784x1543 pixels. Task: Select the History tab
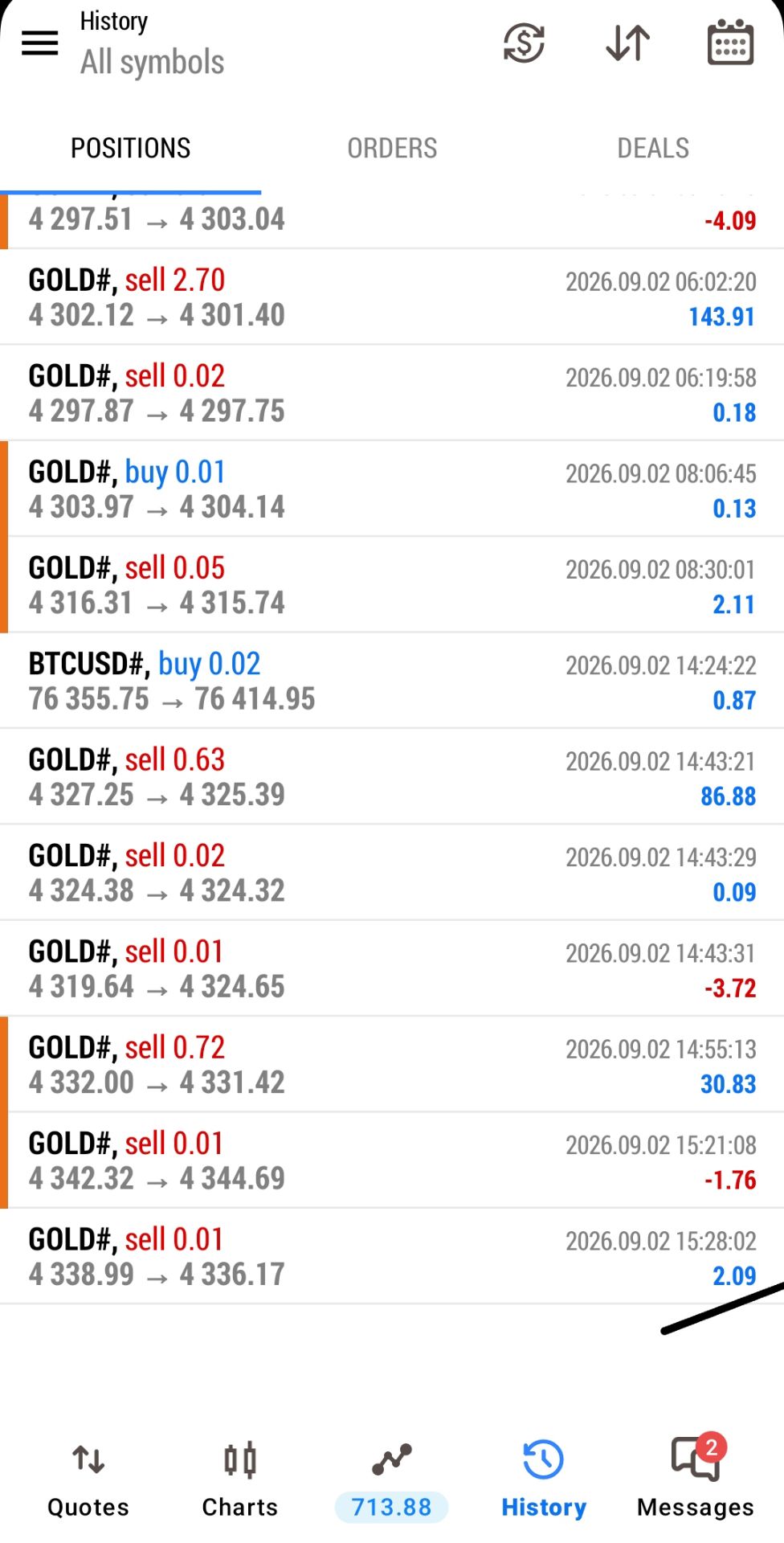544,1479
